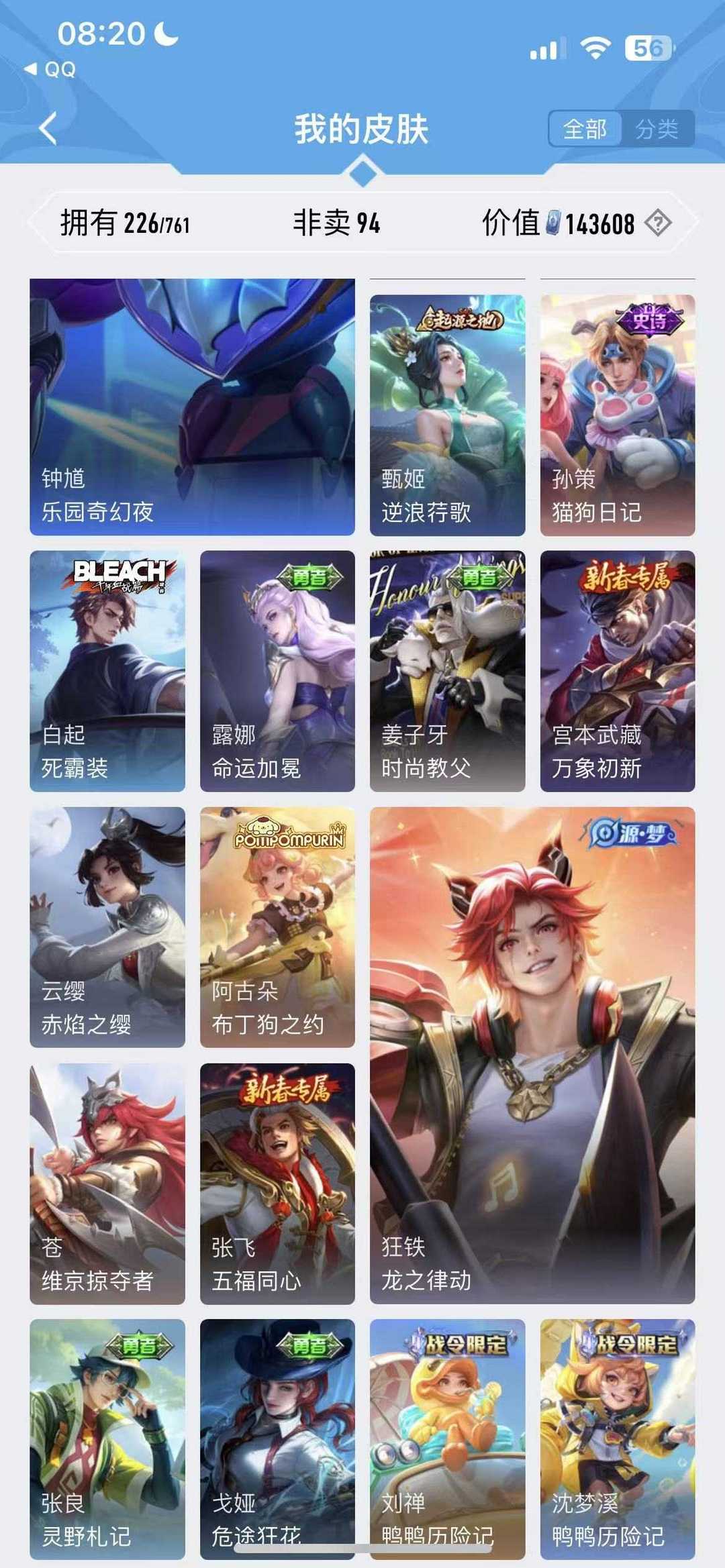Go back using the header arrow
725x1568 pixels.
coord(48,128)
